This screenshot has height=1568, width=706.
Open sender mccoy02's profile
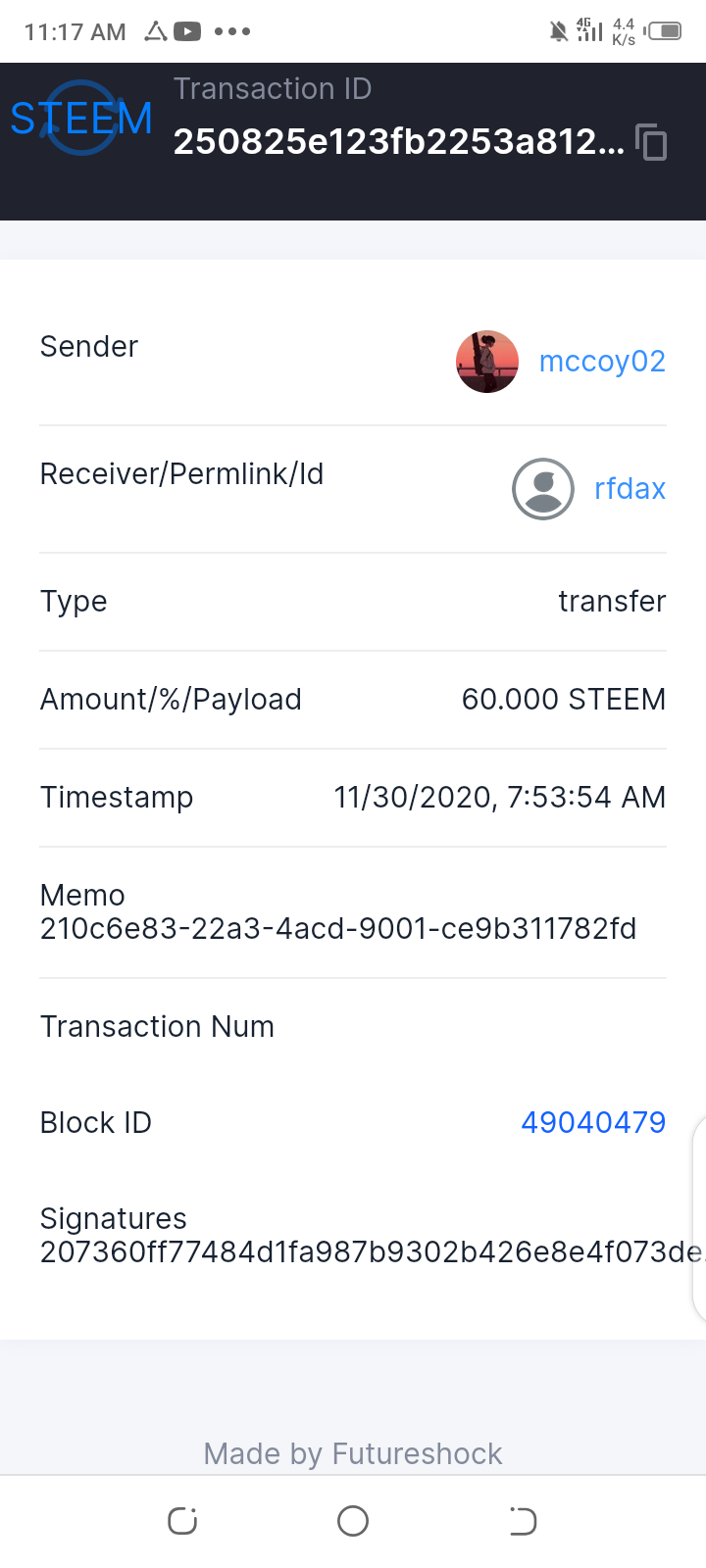[x=601, y=362]
